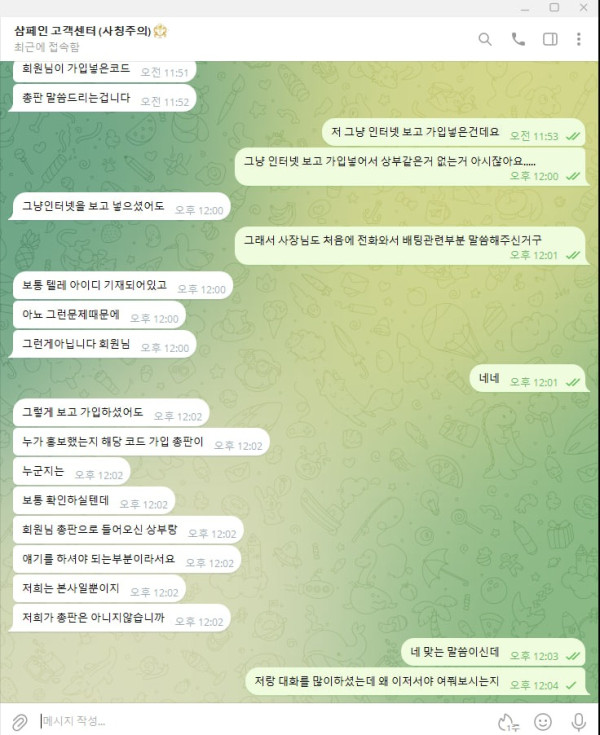Search within this chat

[x=485, y=39]
